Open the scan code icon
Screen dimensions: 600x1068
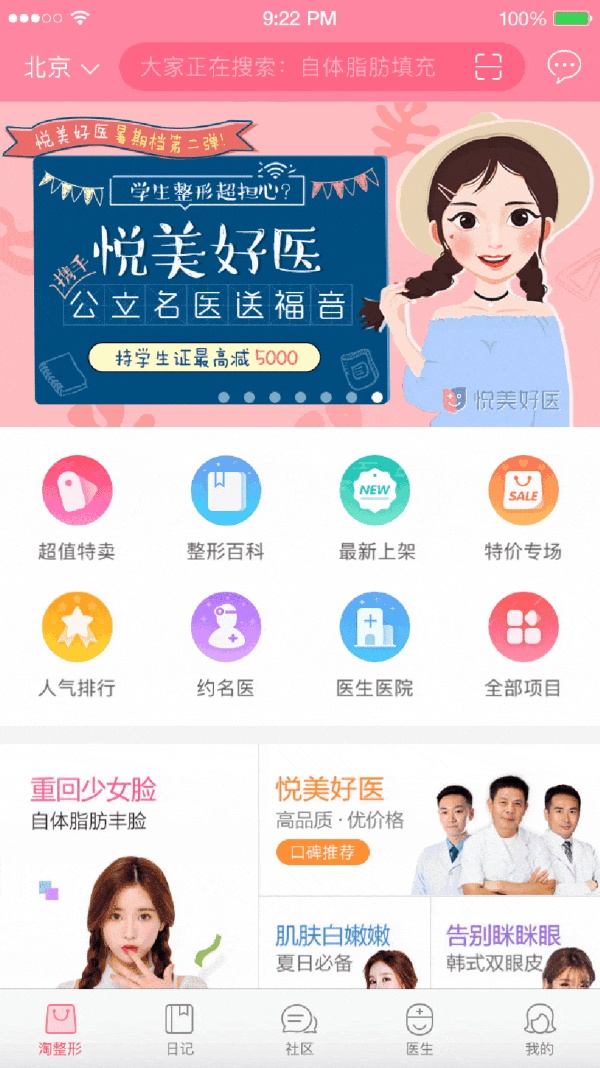[488, 67]
